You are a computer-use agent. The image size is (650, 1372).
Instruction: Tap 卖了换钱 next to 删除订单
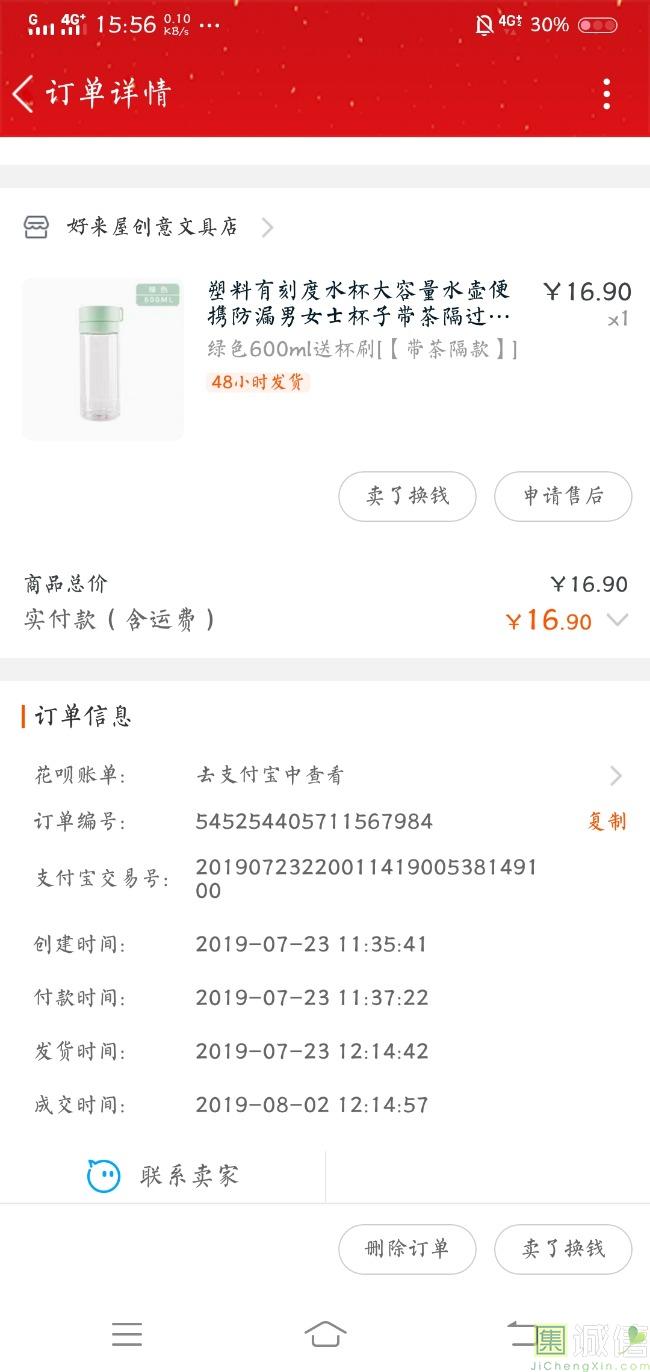click(x=563, y=1249)
